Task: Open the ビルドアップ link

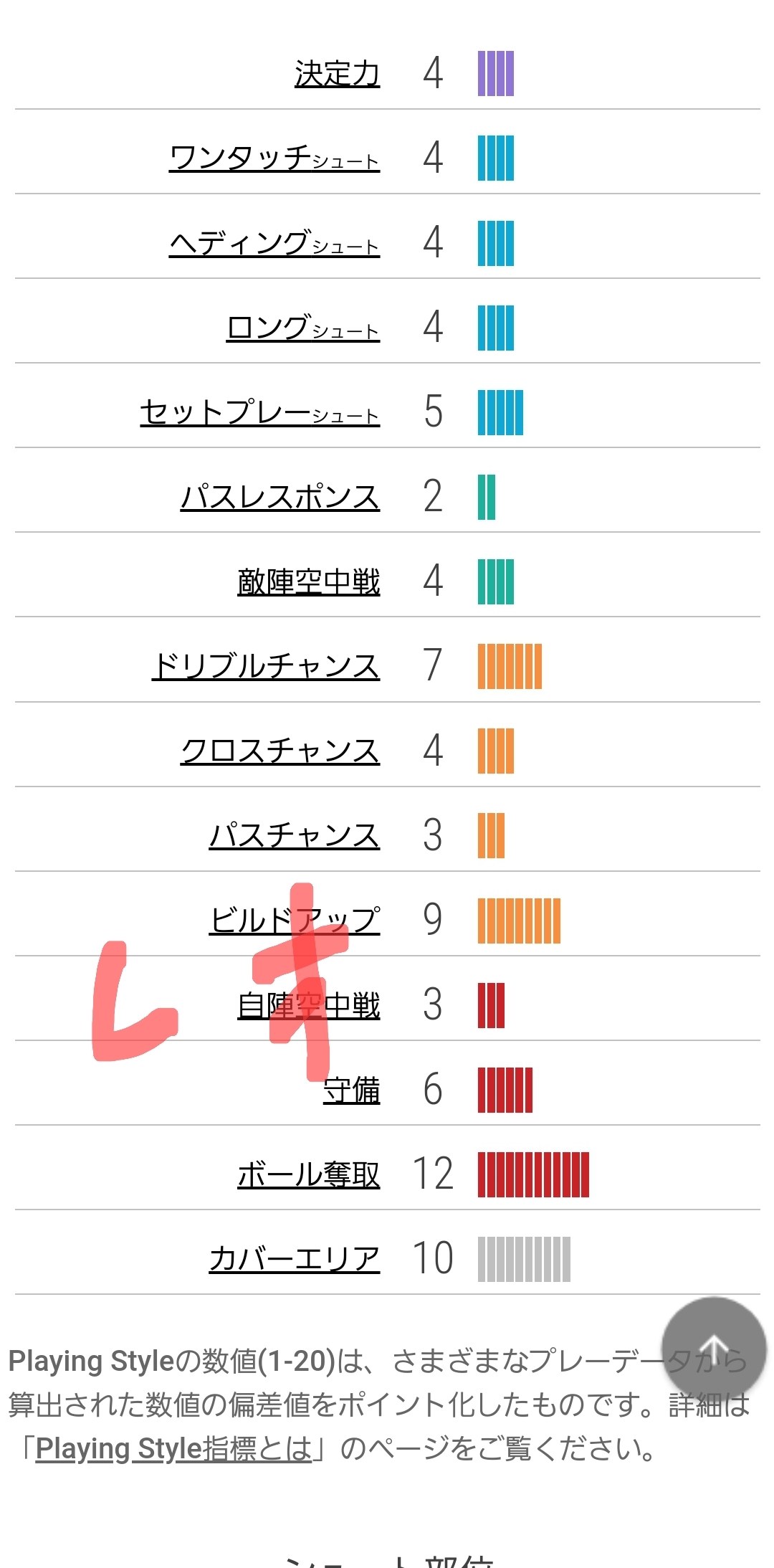Action: [295, 919]
